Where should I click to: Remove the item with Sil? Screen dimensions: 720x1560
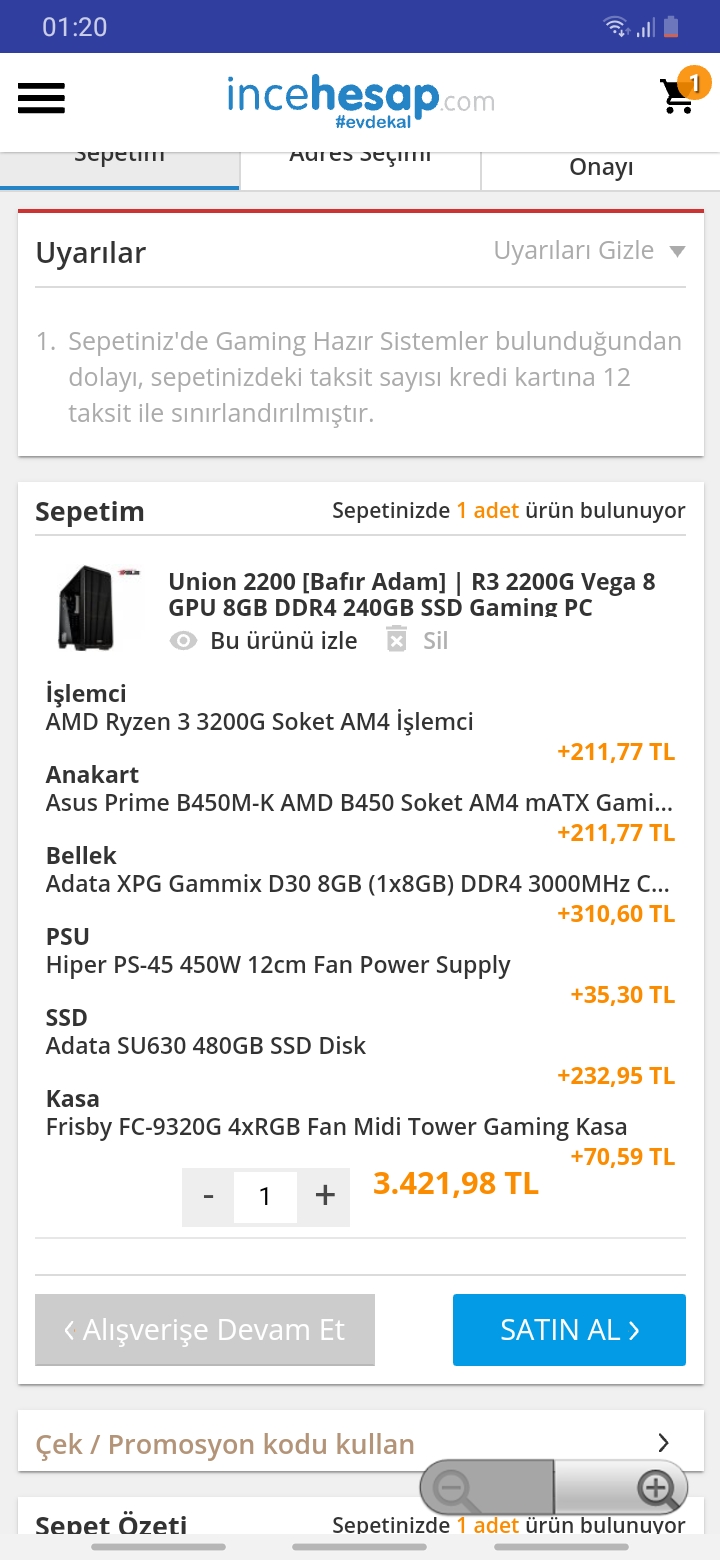coord(418,641)
